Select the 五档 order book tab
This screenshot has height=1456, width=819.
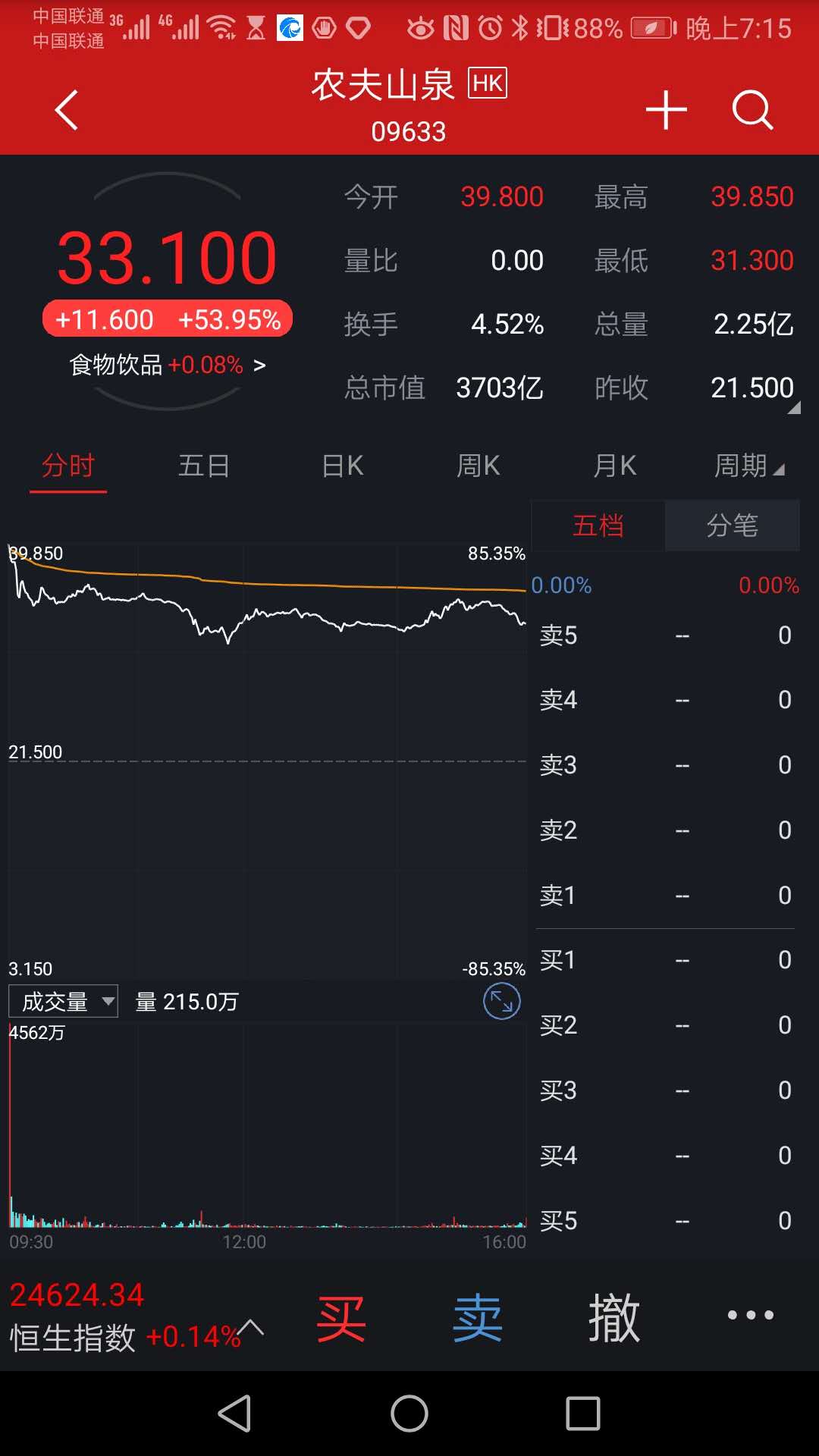[x=598, y=525]
